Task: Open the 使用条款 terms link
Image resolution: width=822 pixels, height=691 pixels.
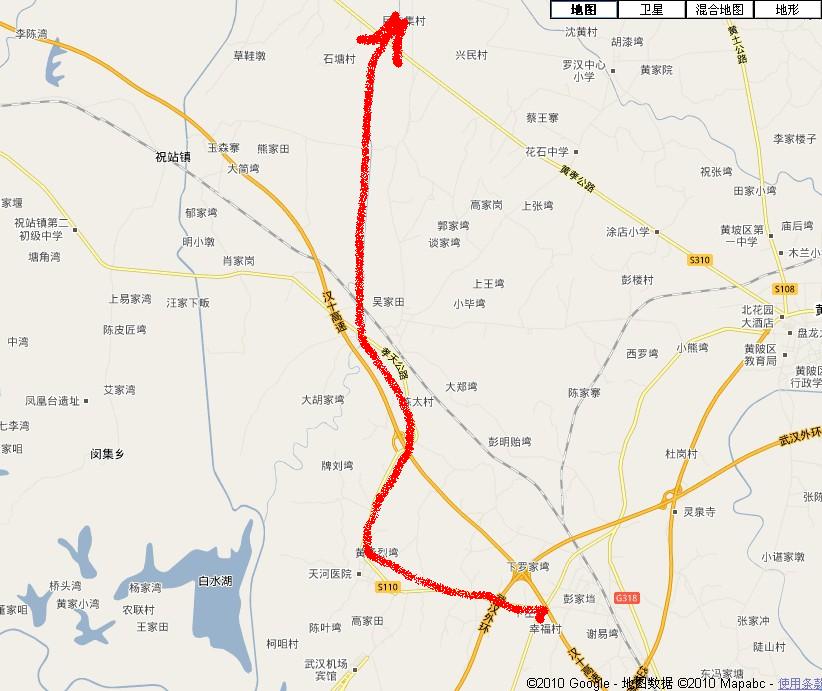Action: point(800,684)
